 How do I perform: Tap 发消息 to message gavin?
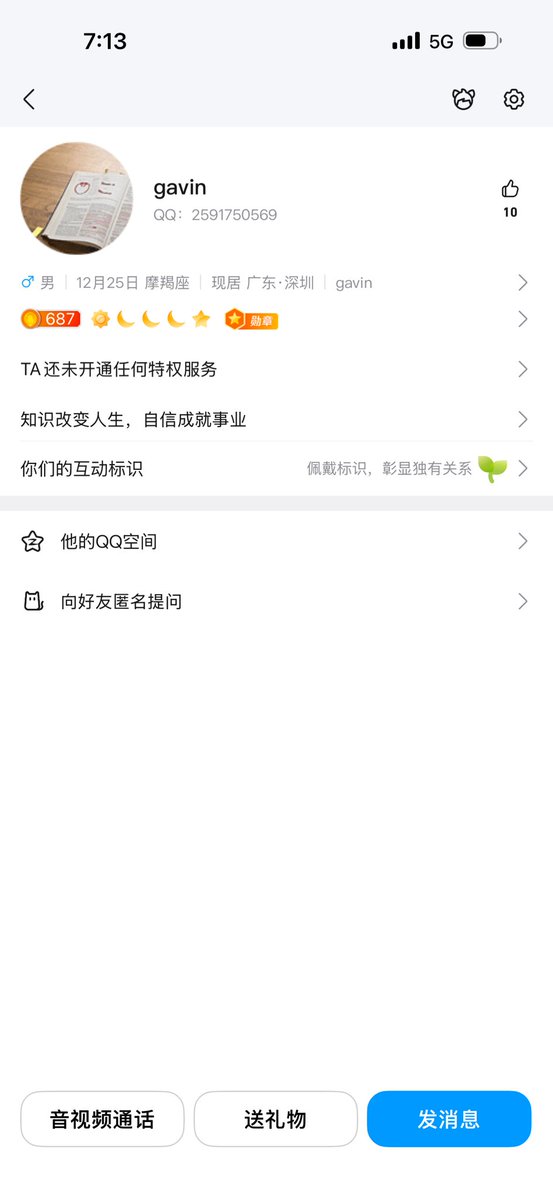(449, 1119)
